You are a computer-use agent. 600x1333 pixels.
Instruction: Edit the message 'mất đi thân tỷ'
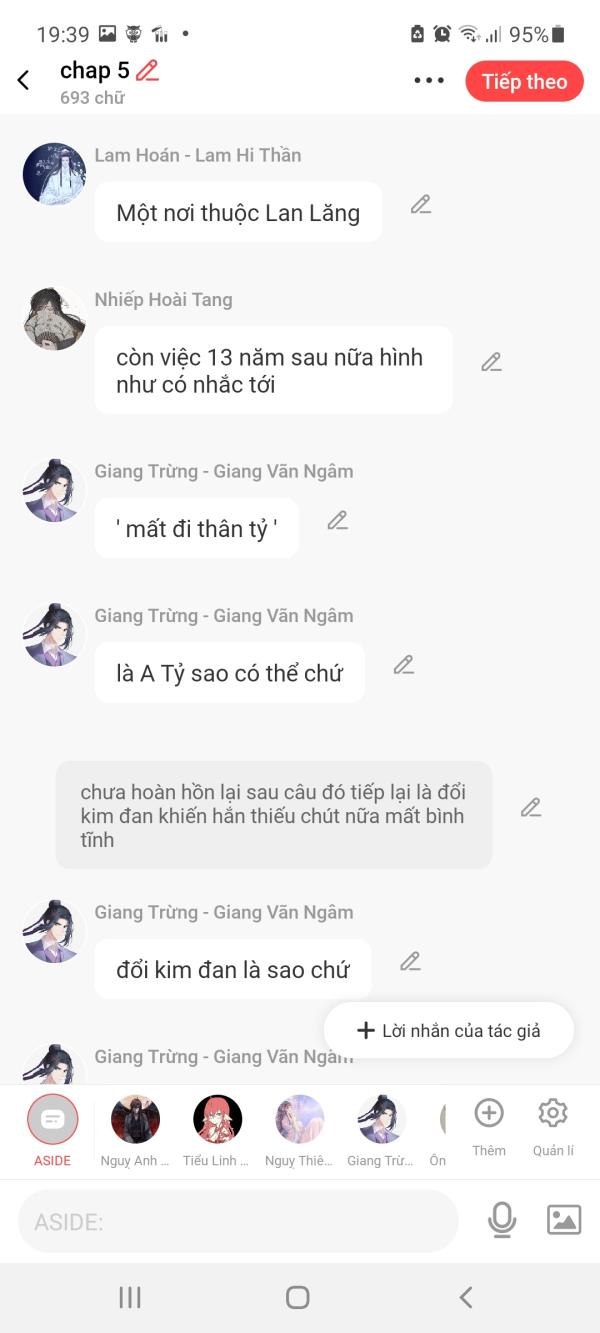point(338,520)
